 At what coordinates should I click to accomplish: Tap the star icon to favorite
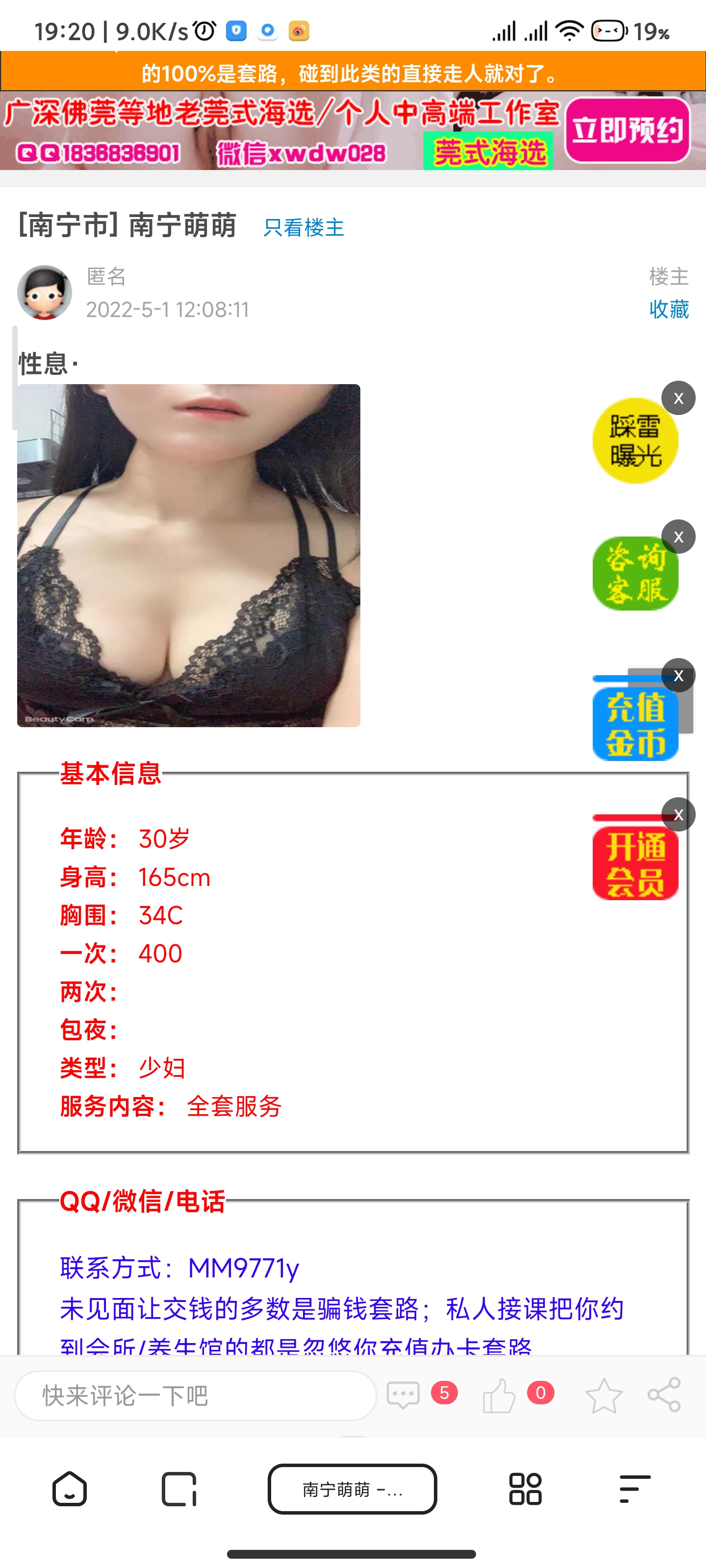pyautogui.click(x=603, y=1395)
